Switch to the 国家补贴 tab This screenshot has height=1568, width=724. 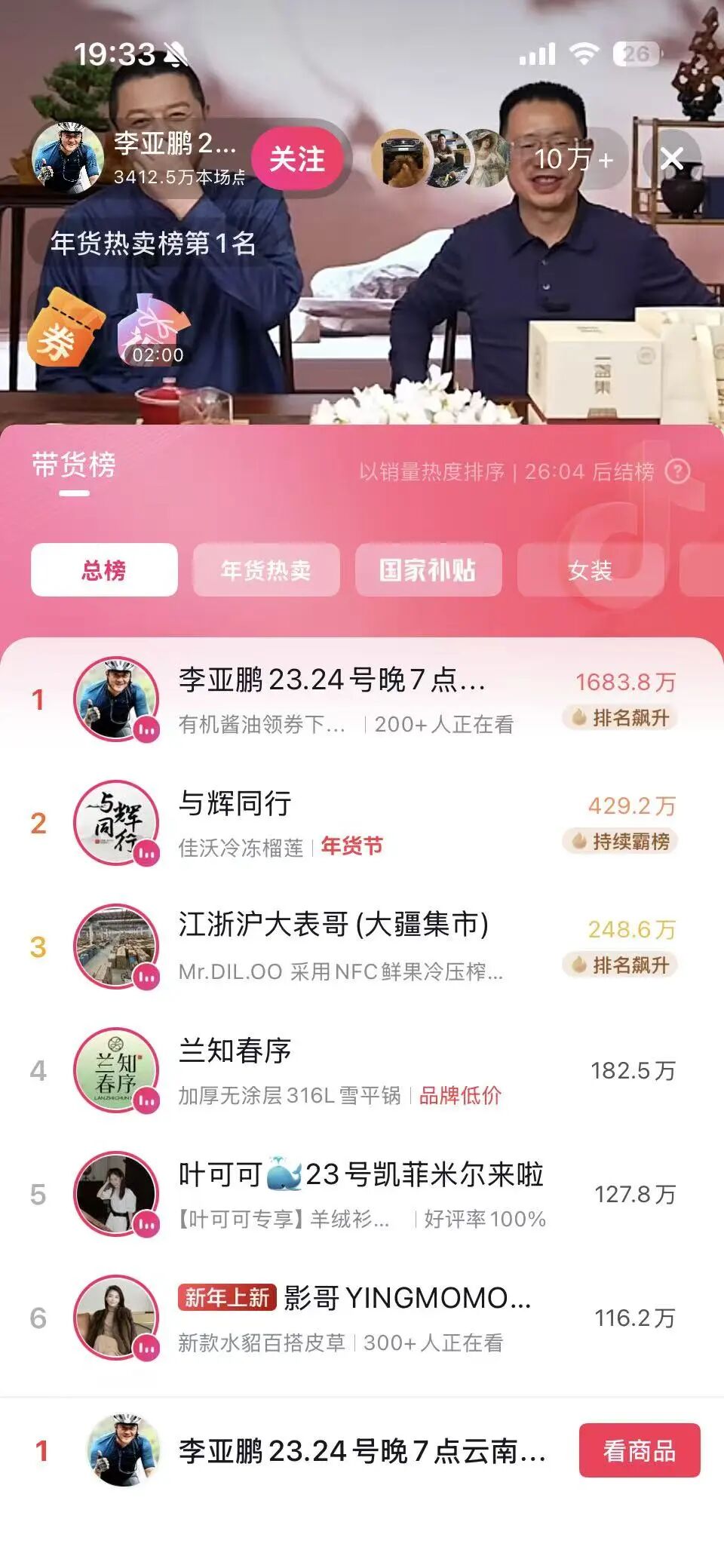tap(428, 570)
